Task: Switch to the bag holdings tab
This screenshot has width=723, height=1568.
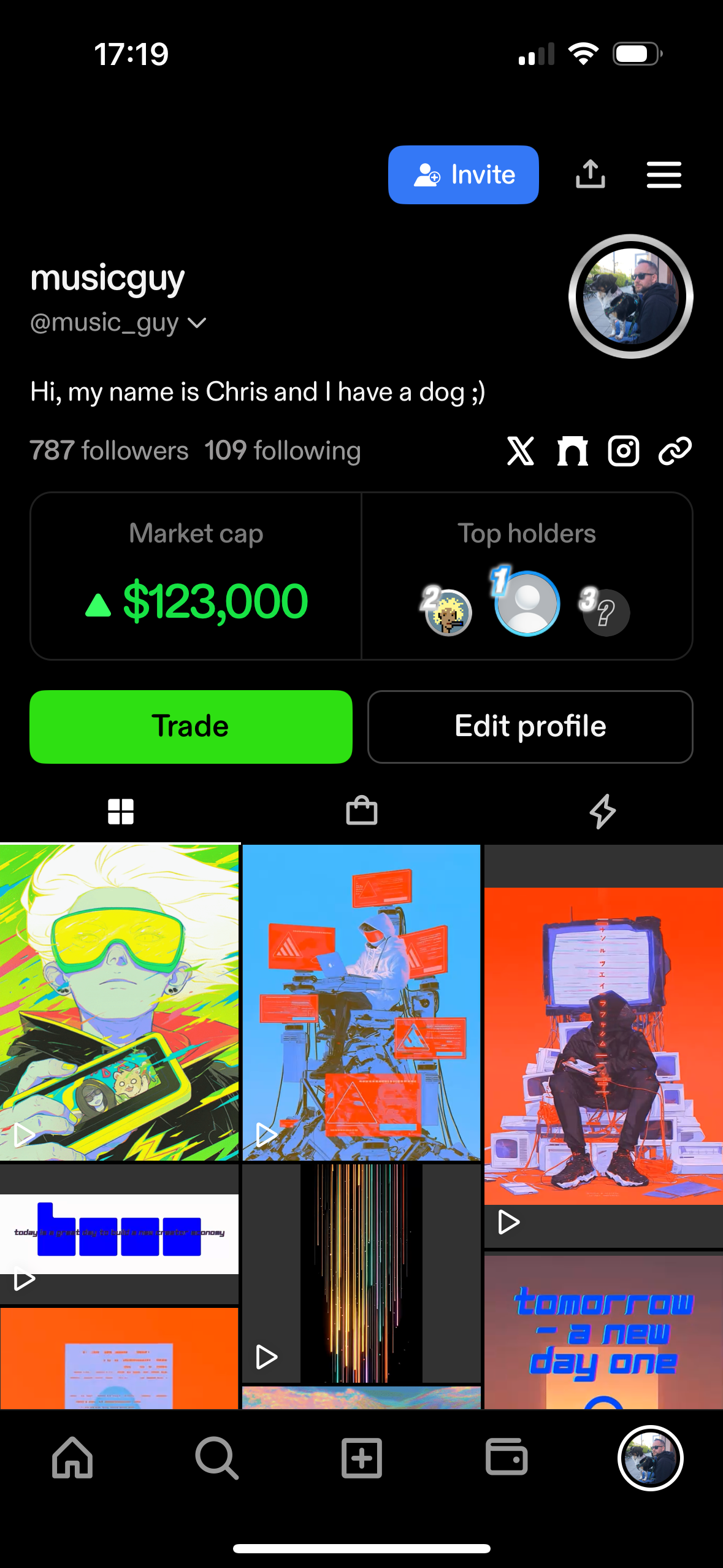Action: 361,811
